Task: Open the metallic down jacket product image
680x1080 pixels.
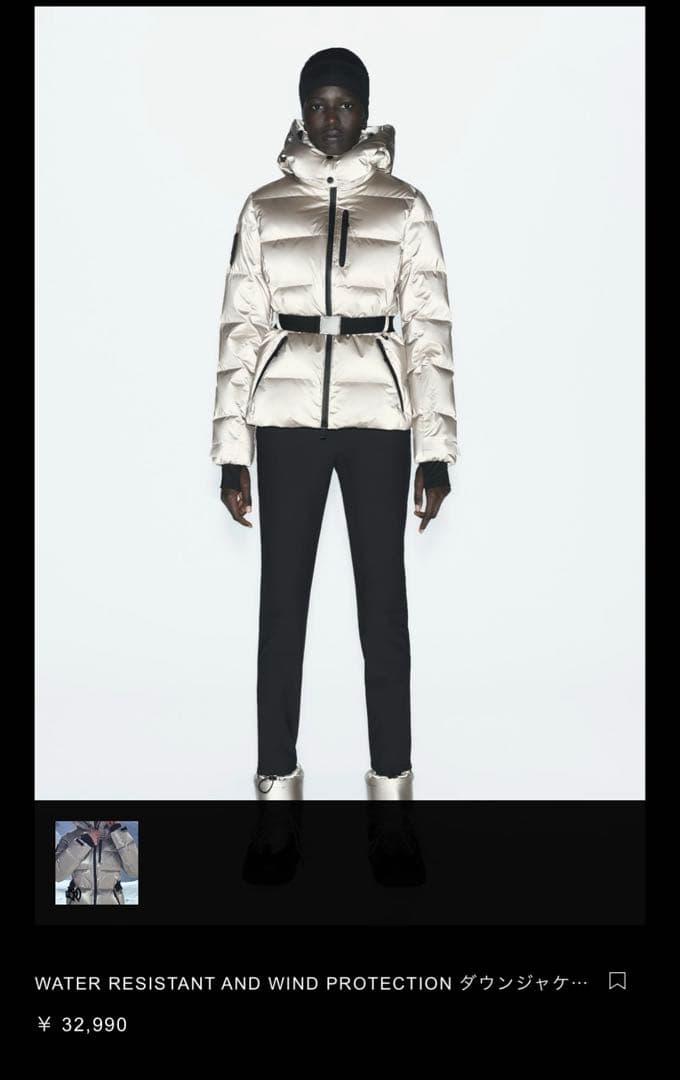Action: click(x=339, y=400)
